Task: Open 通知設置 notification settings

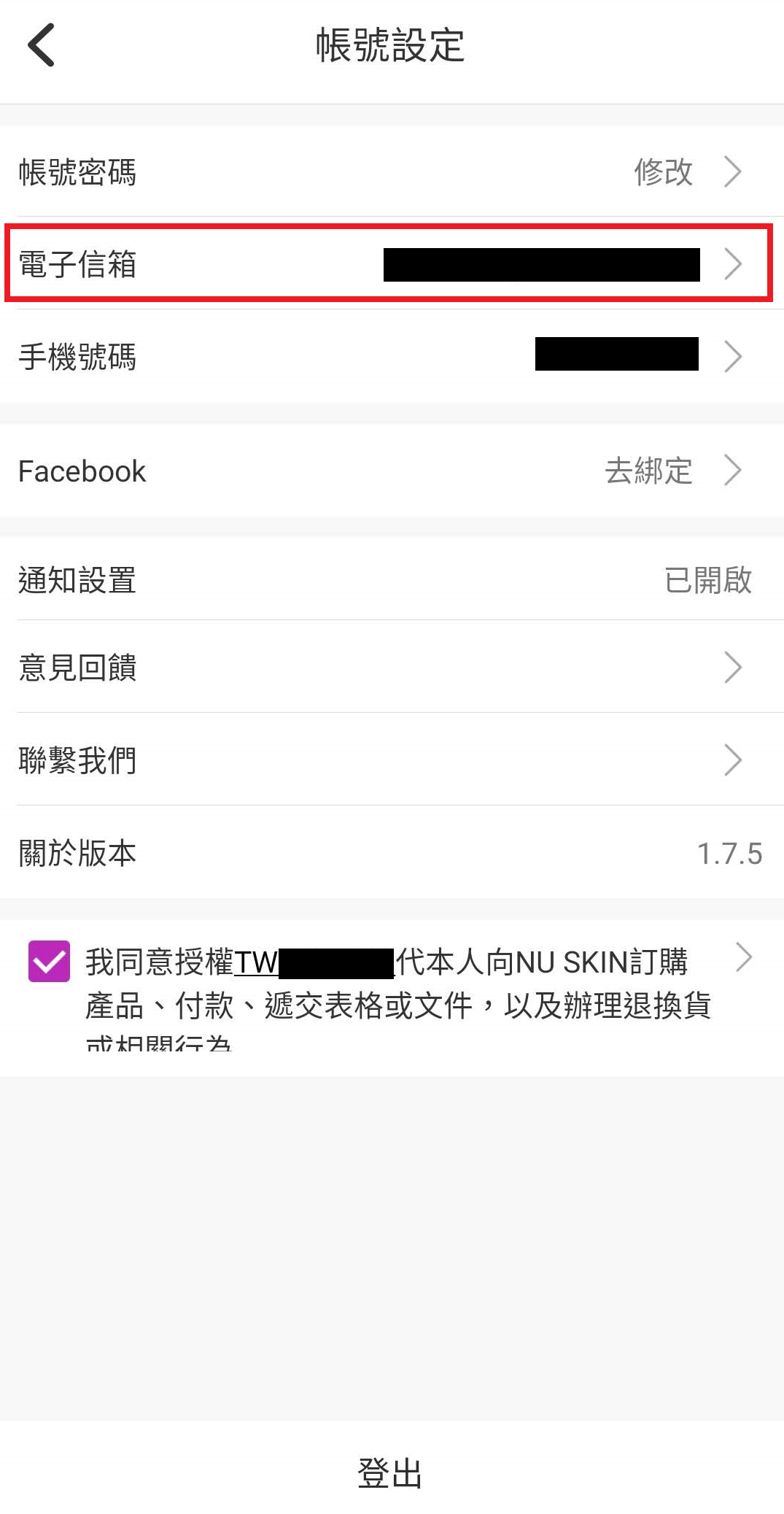Action: (x=392, y=581)
